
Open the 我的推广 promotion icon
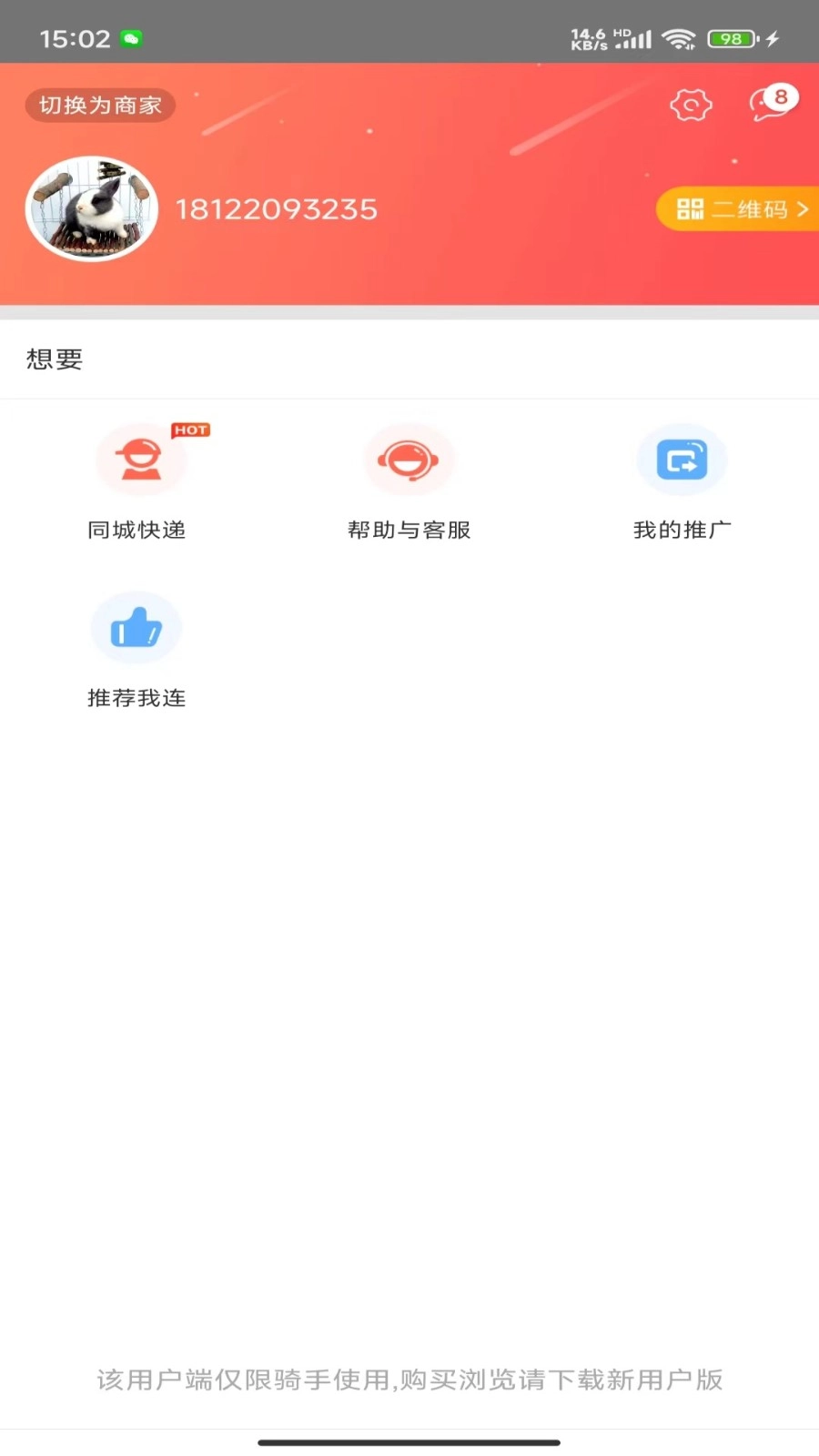click(682, 460)
